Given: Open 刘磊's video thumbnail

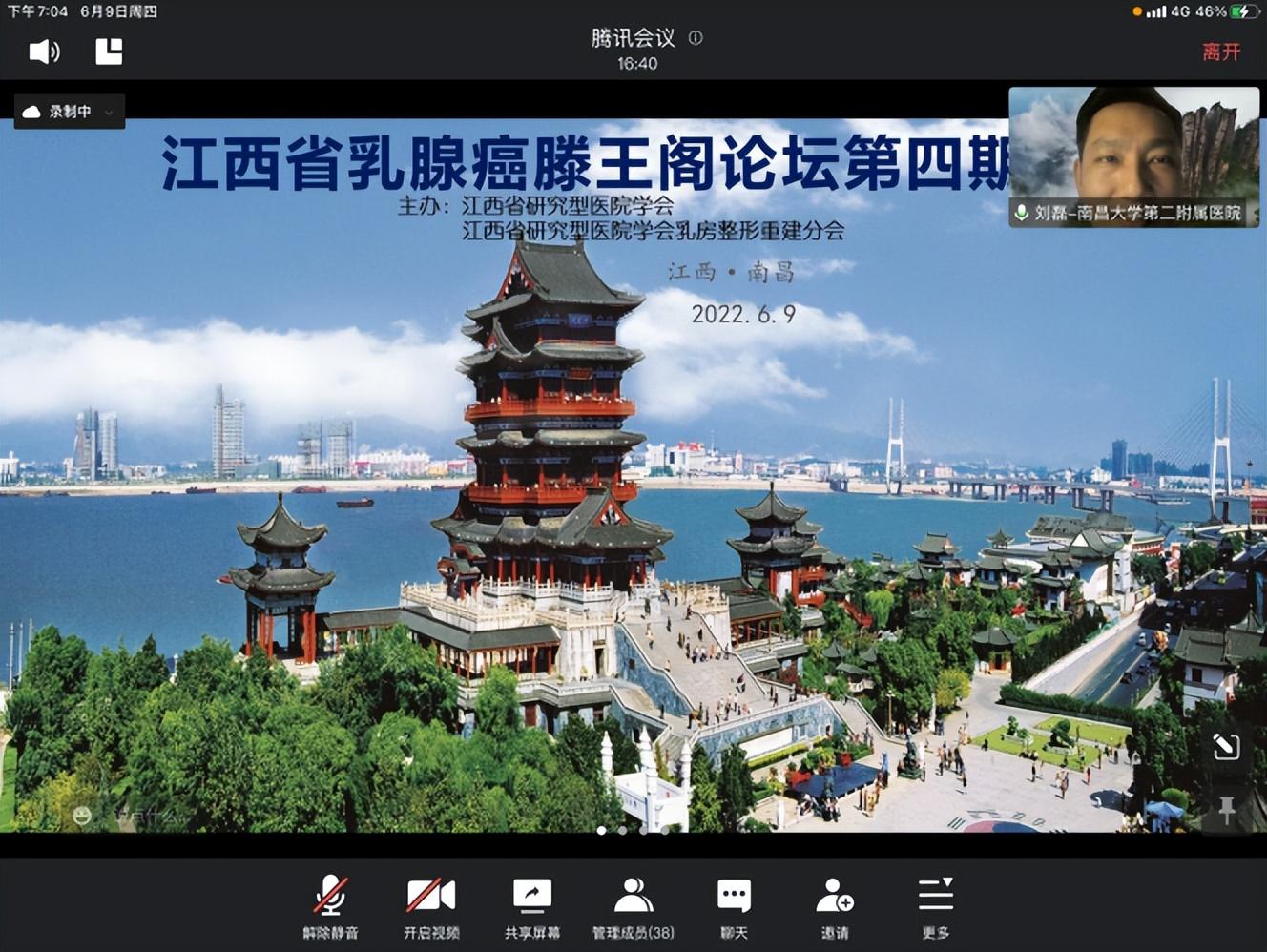Looking at the screenshot, I should pos(1133,156).
